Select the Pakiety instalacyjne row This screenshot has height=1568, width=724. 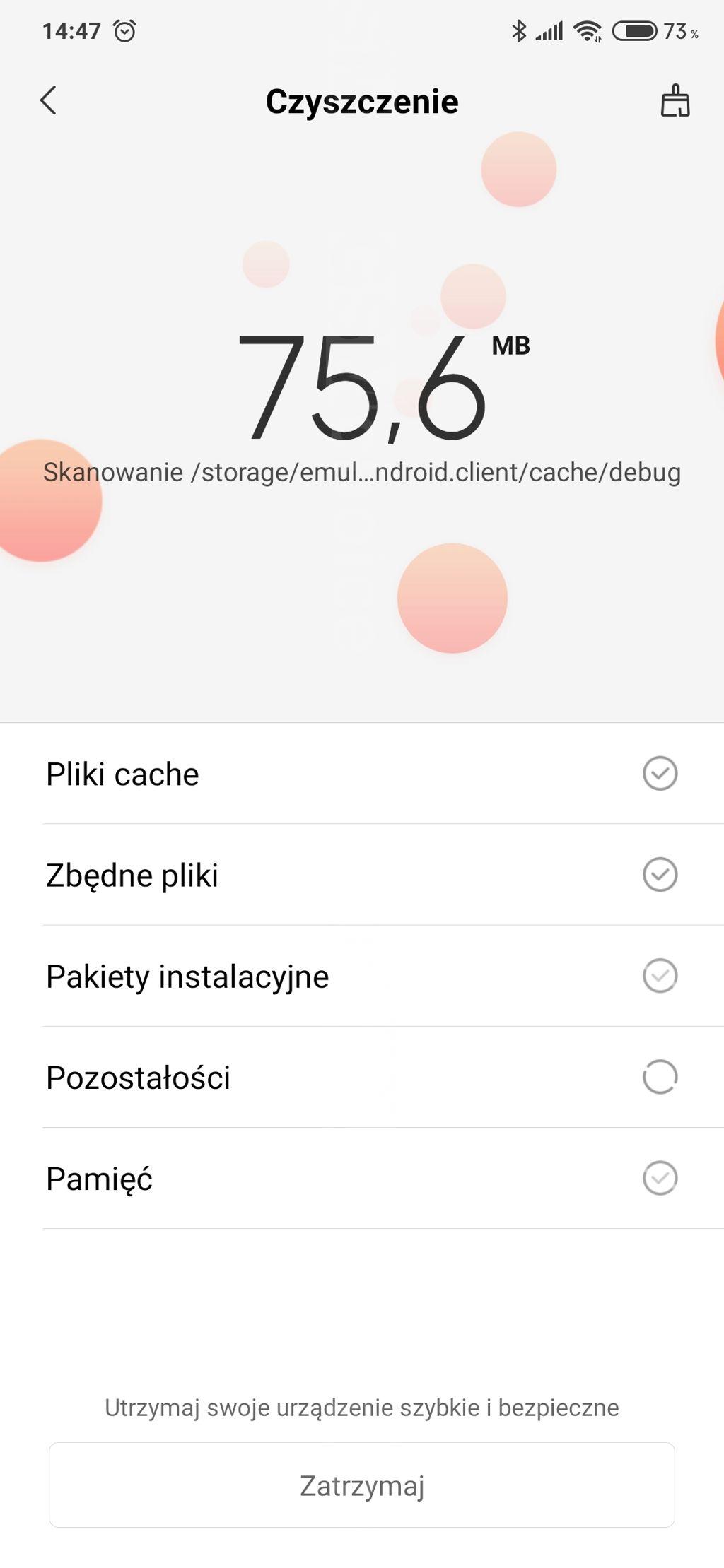[x=362, y=976]
